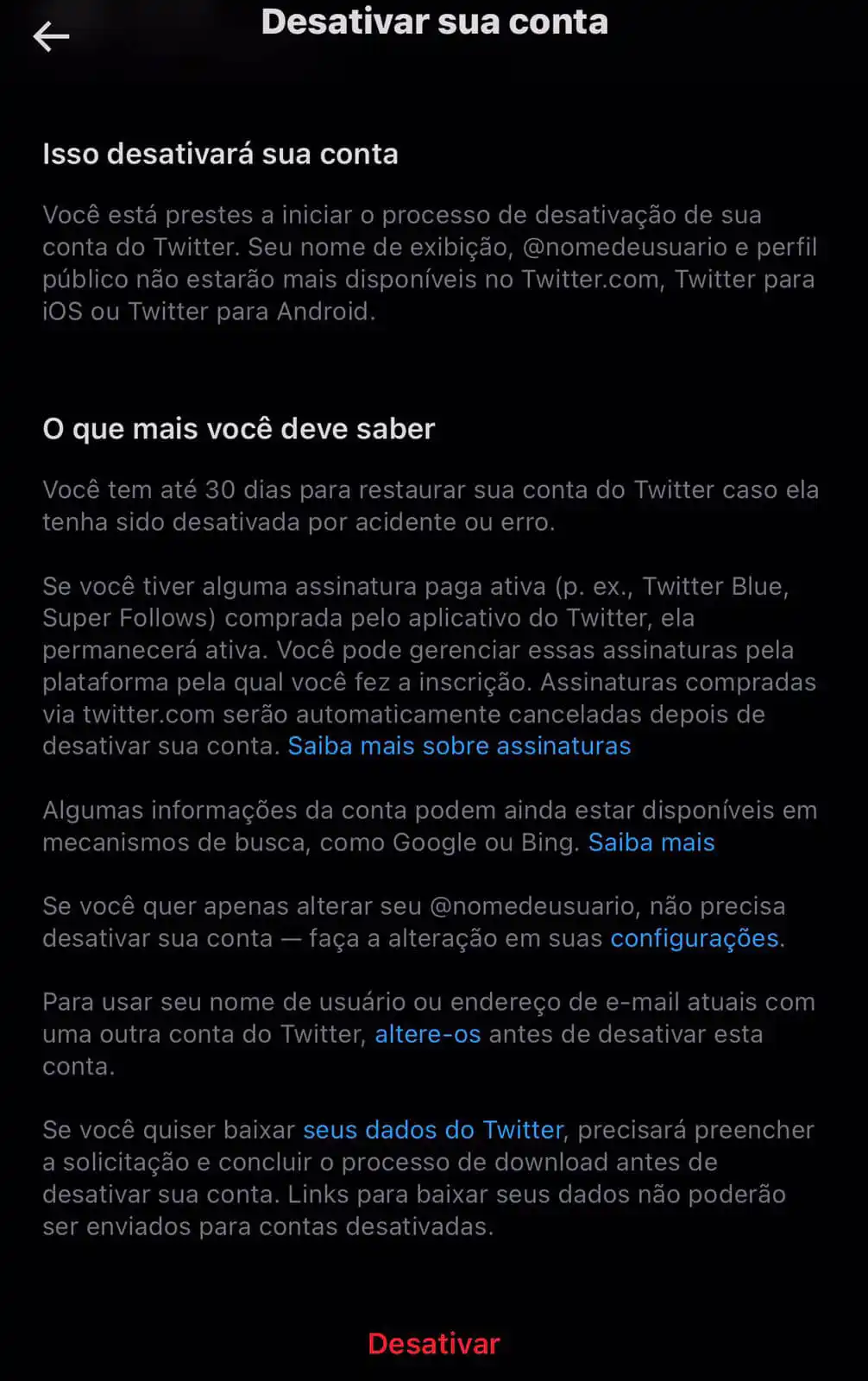Open seus dados do Twitter link

click(433, 1130)
